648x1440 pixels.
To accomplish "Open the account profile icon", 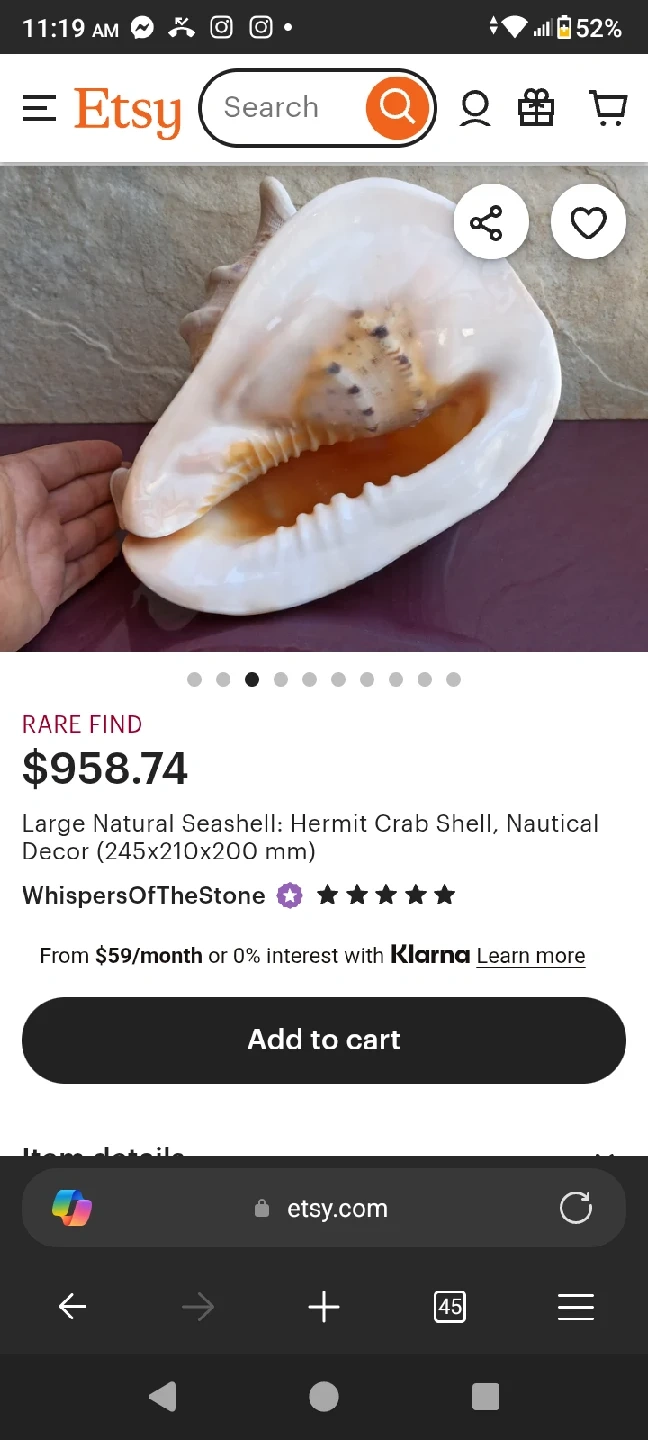I will pos(475,108).
